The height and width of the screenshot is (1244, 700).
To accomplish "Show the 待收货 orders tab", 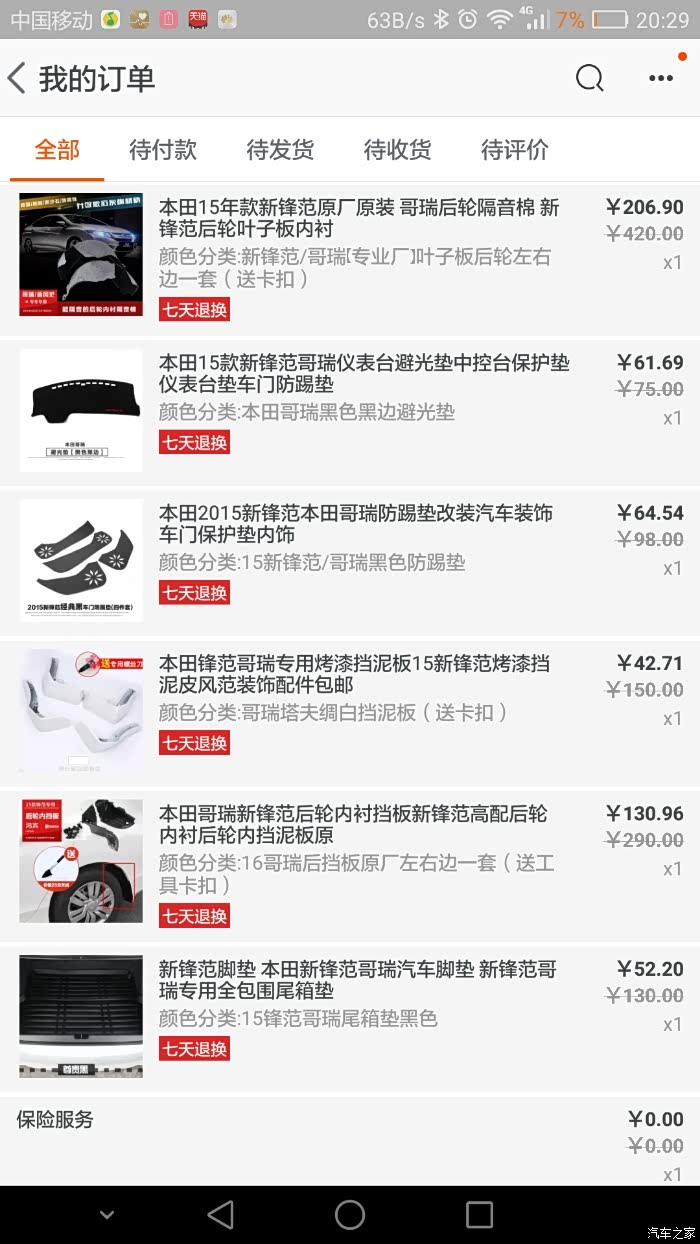I will [397, 150].
